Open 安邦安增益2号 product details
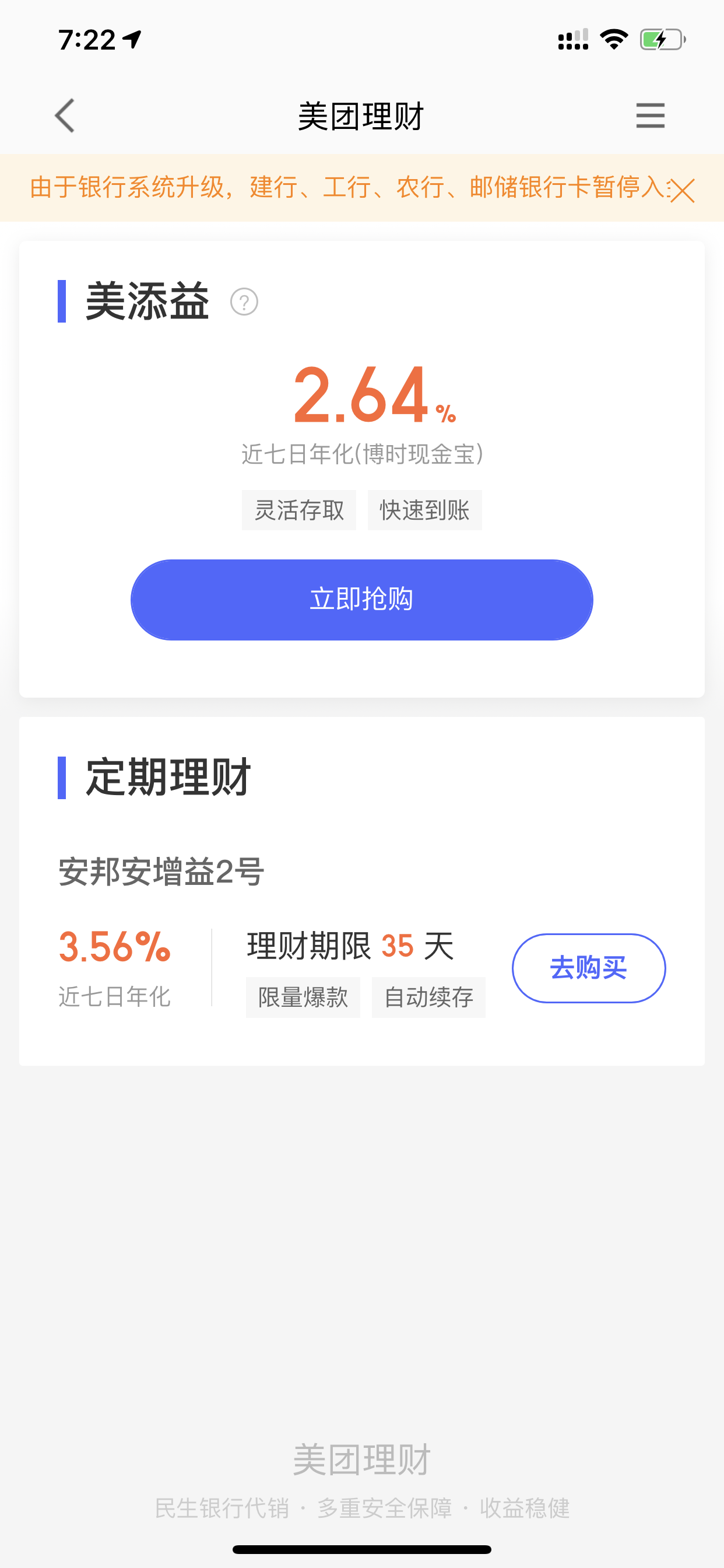Screen dimensions: 724x1568 [x=161, y=871]
